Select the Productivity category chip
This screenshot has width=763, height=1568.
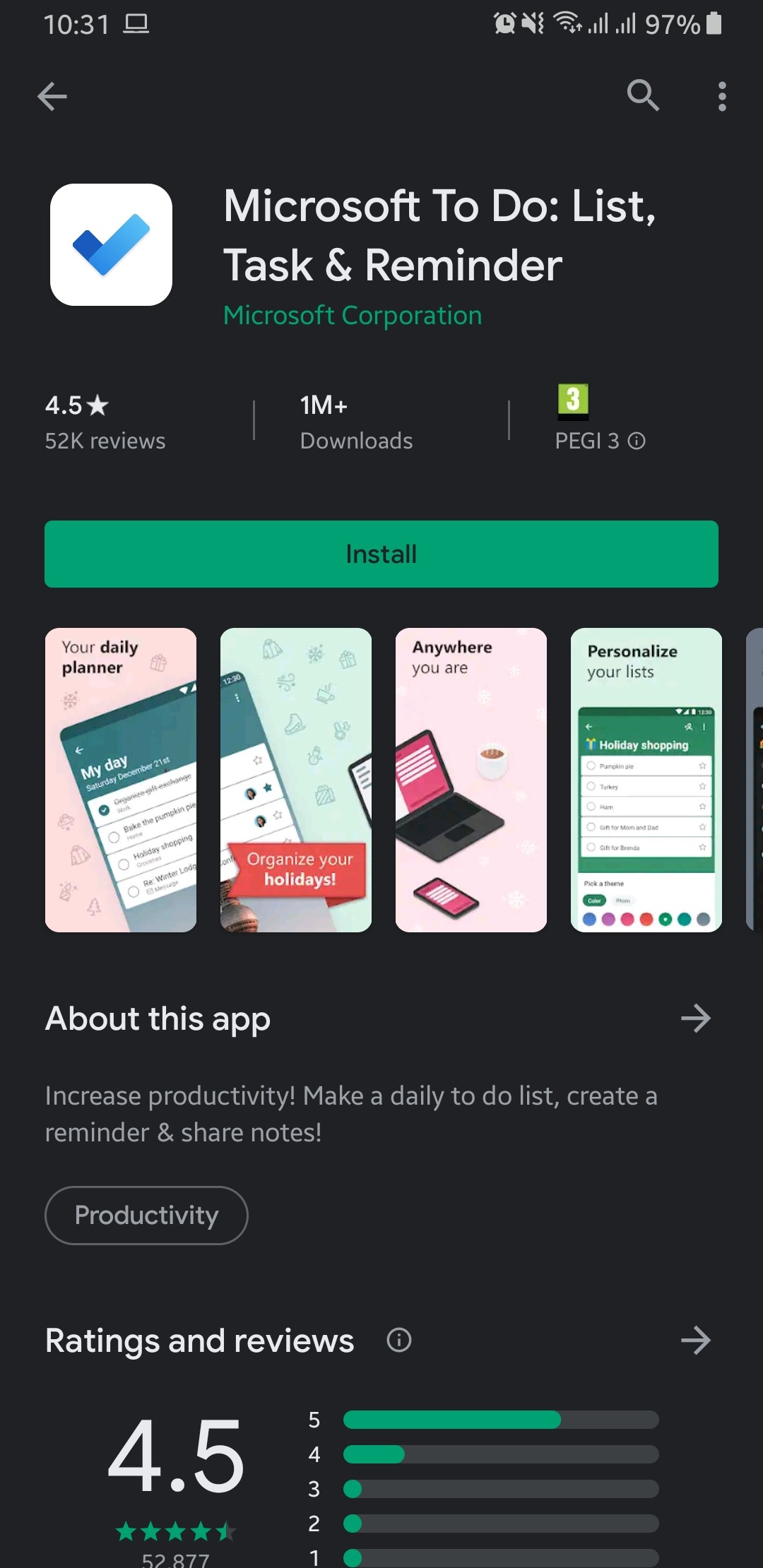click(x=146, y=1215)
